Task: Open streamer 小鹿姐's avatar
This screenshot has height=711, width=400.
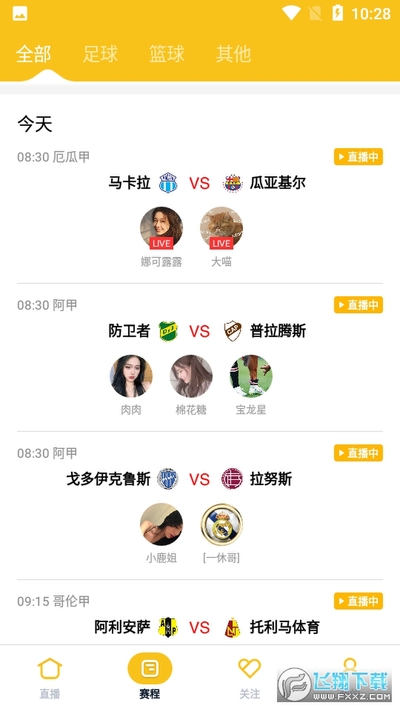Action: tap(161, 524)
